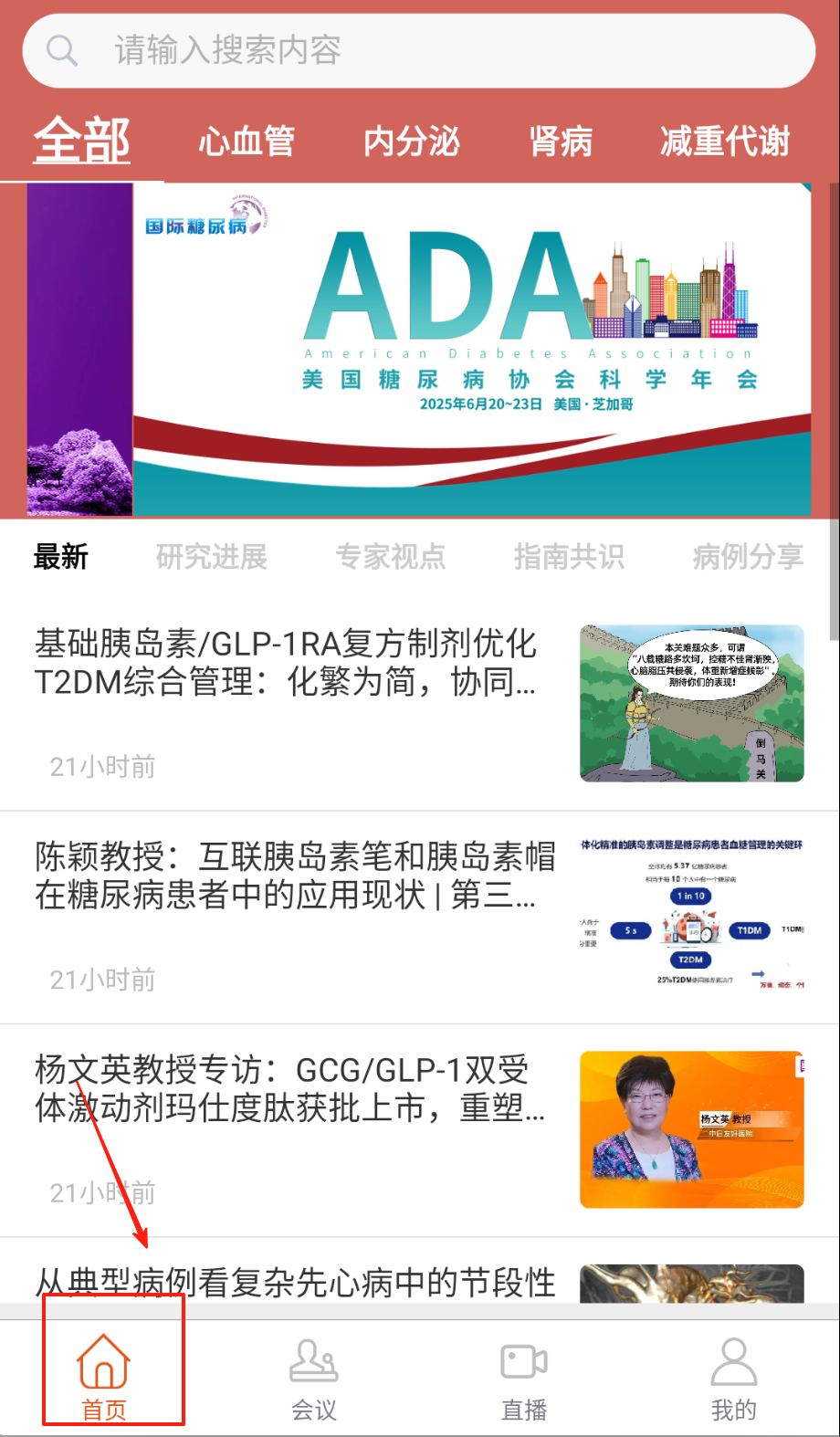Tap the search box at the top
Screen dimensions: 840x1437
pyautogui.click(x=418, y=51)
